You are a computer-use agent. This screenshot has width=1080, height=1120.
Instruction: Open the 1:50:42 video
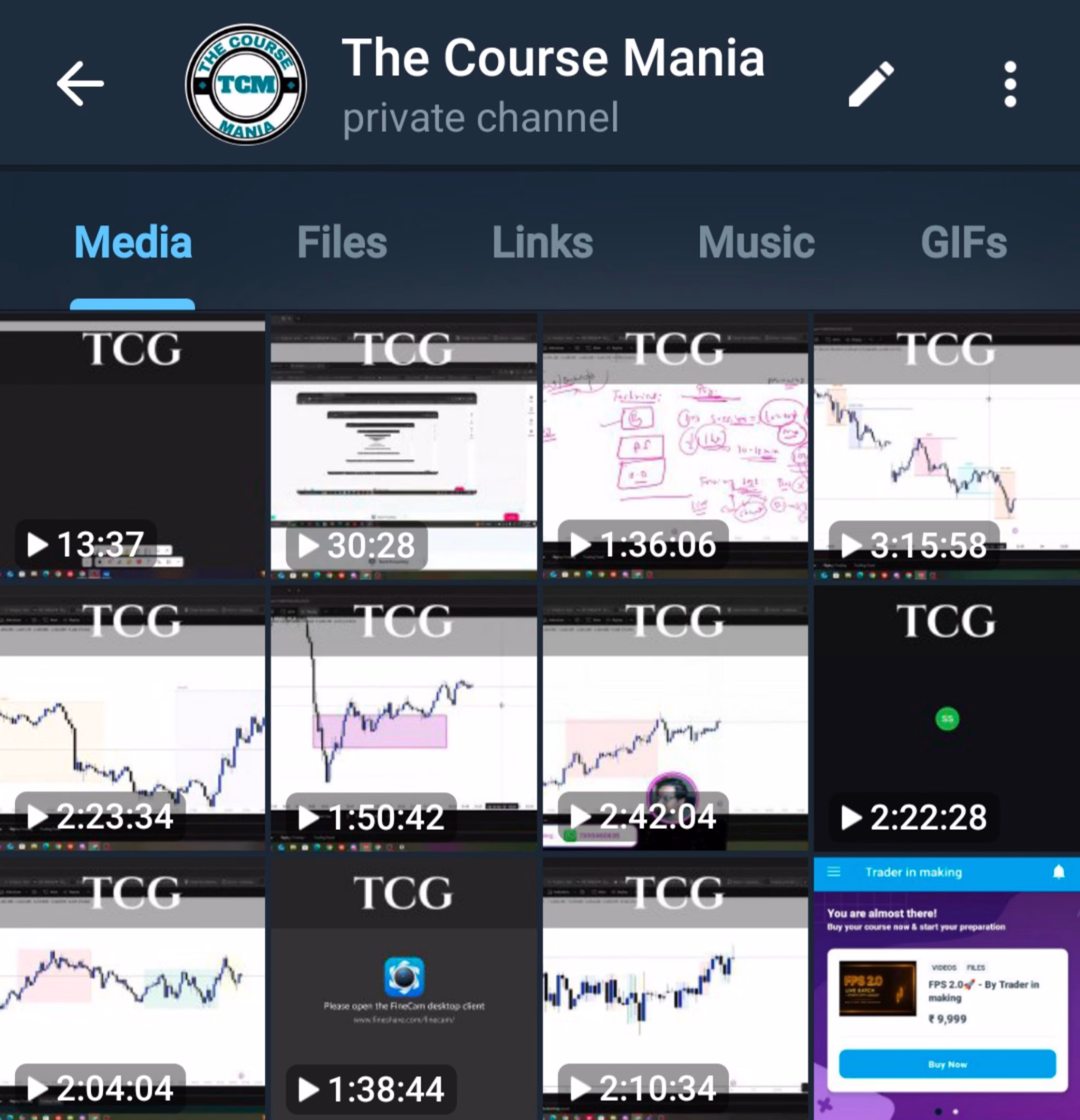click(403, 717)
